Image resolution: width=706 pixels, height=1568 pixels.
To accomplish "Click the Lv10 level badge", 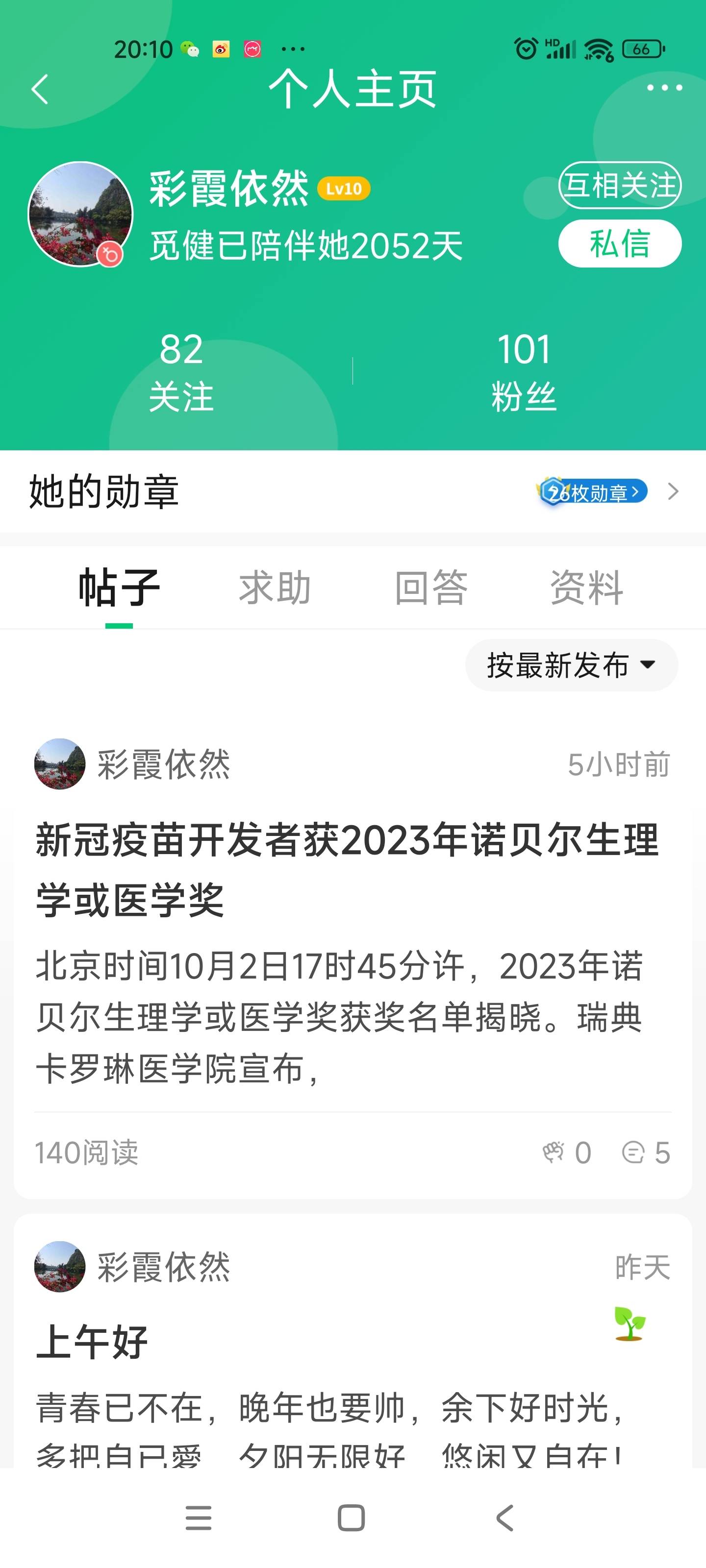I will 345,189.
